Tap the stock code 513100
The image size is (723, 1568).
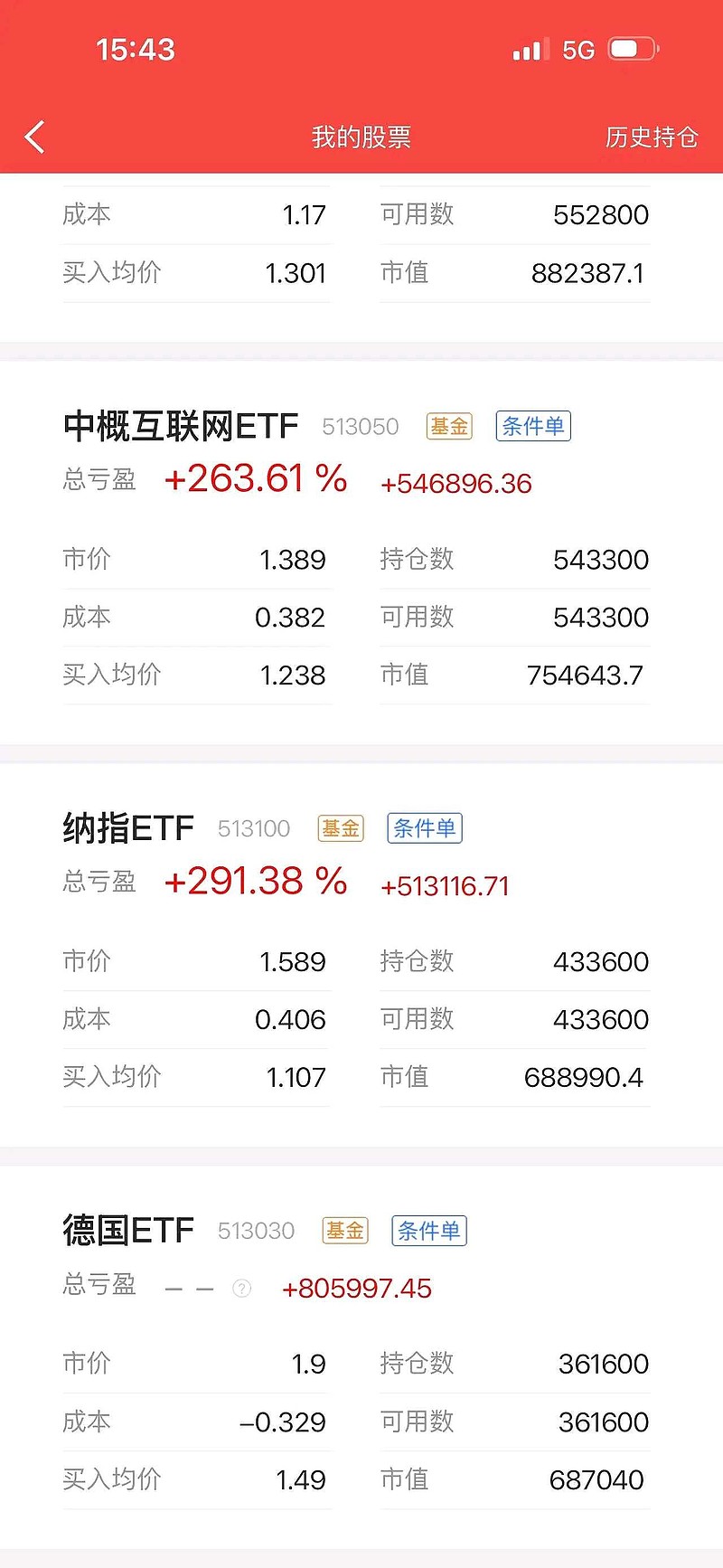(x=253, y=827)
